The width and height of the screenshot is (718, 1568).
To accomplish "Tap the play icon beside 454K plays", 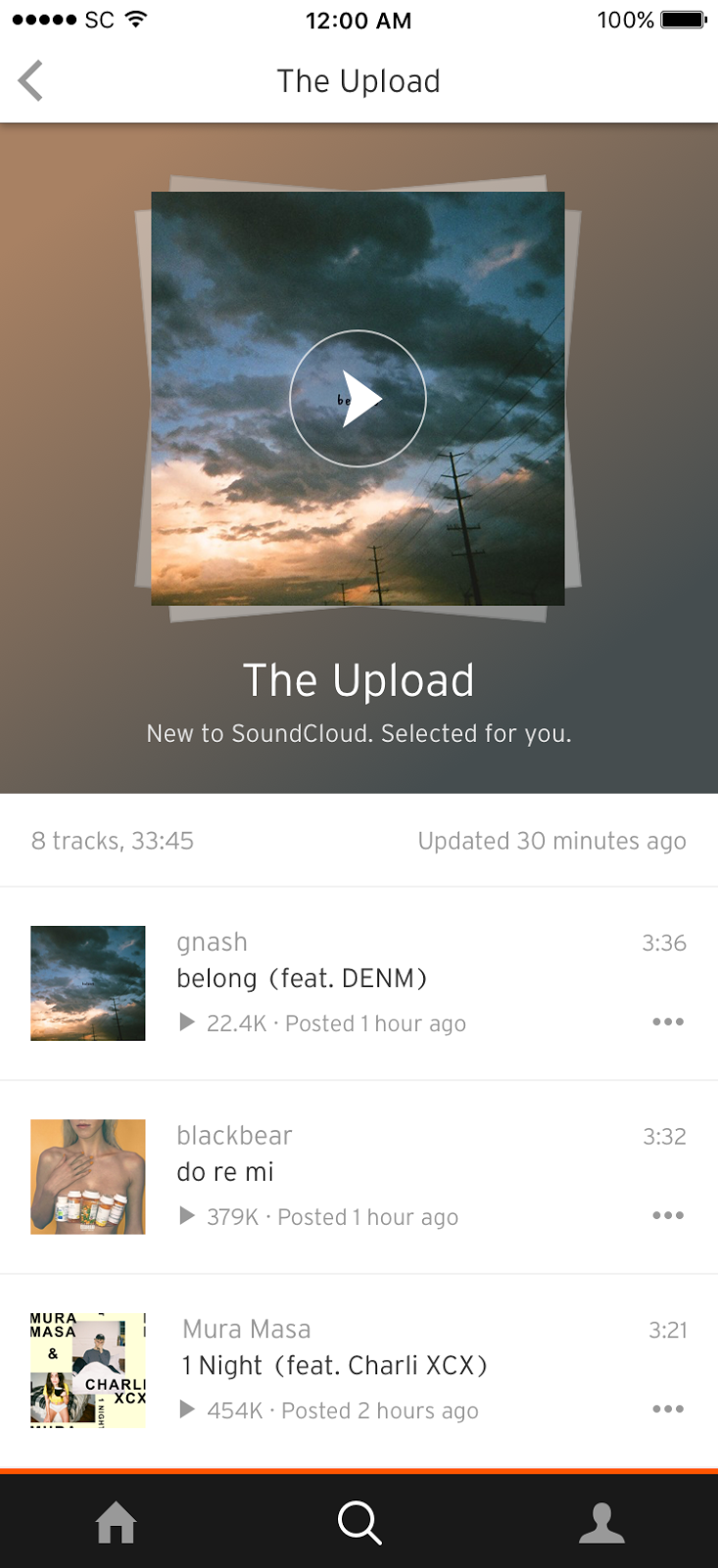I will click(184, 1410).
